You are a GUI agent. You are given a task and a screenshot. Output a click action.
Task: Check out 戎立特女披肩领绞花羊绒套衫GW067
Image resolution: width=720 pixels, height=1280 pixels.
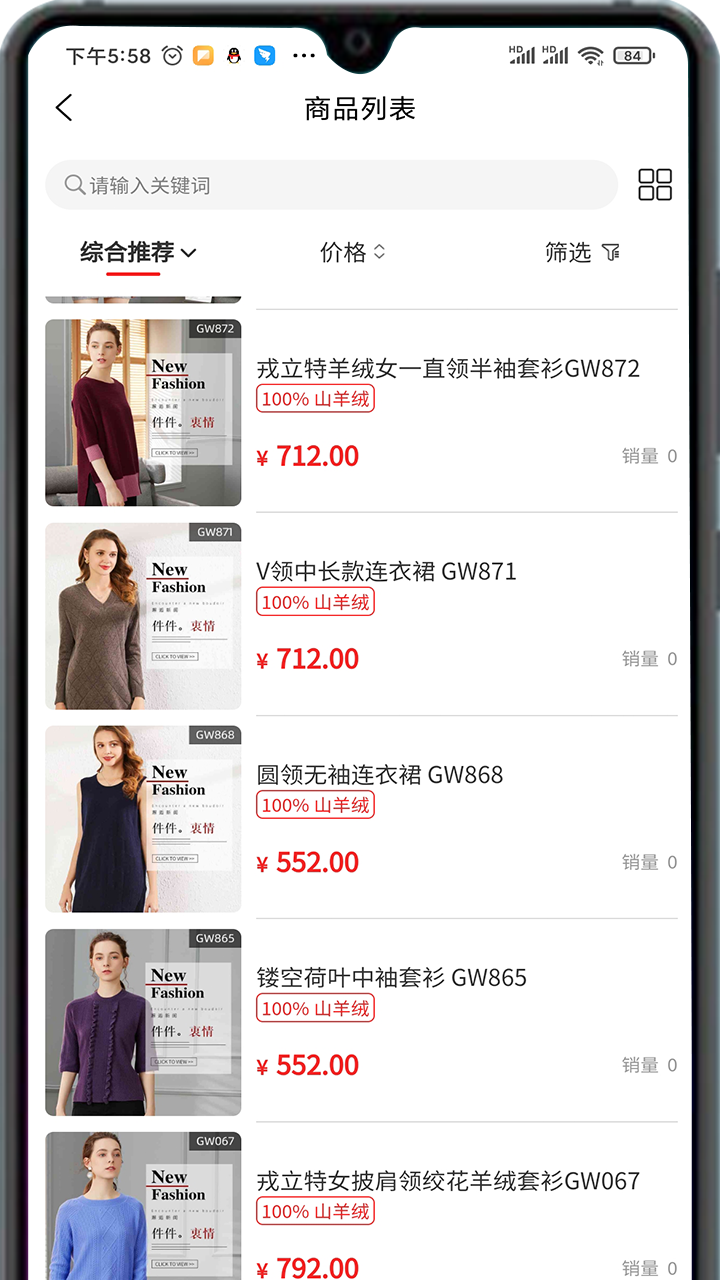[448, 1181]
